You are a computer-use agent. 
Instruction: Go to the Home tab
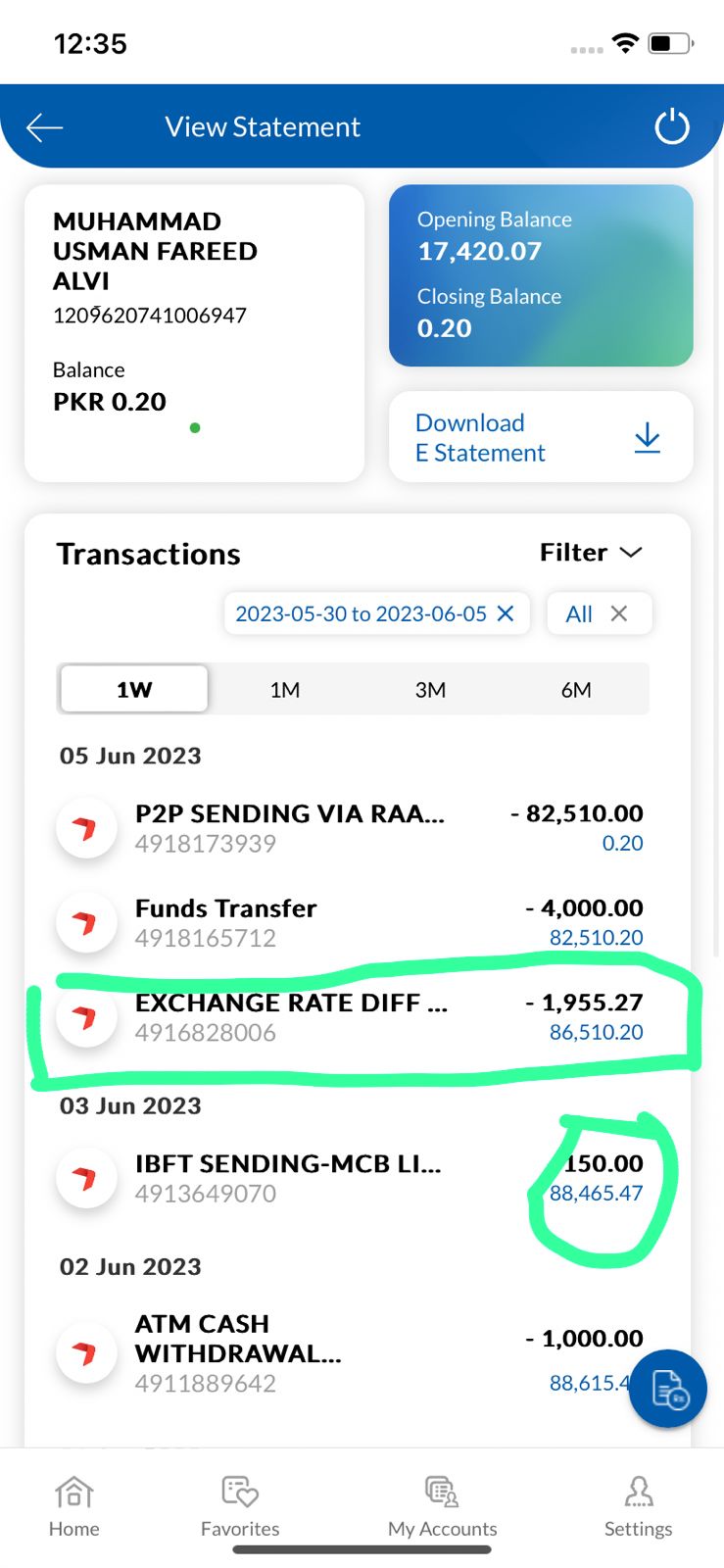pyautogui.click(x=74, y=1506)
